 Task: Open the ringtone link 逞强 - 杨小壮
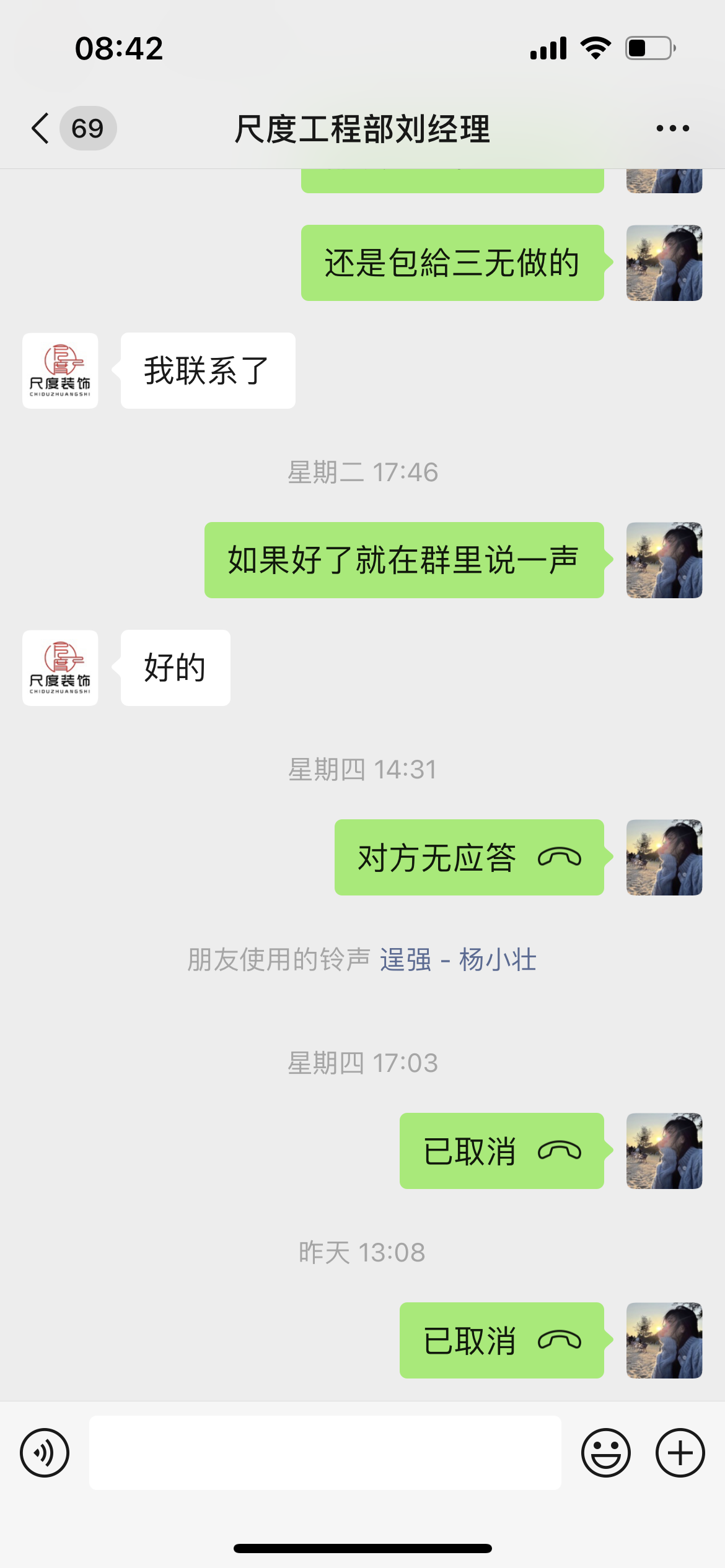click(458, 960)
